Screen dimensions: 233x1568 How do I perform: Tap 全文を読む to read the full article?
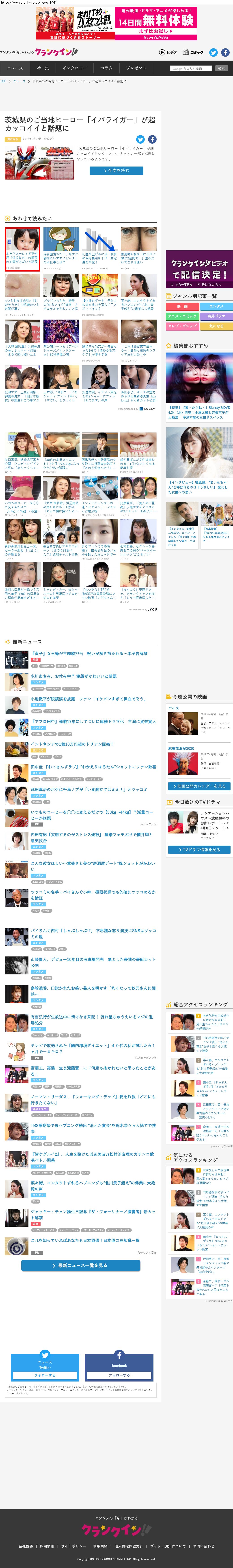coord(117,170)
